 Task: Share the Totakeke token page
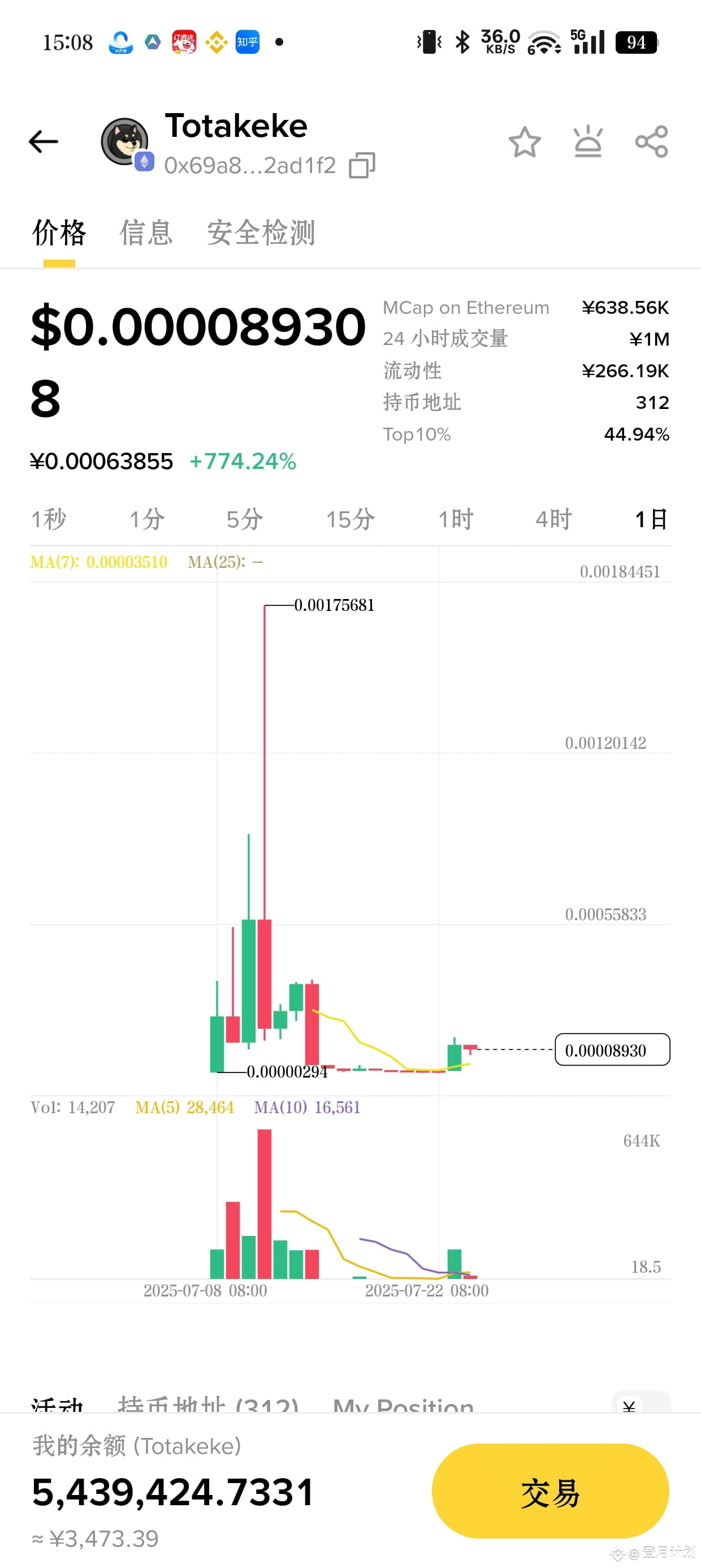point(651,141)
